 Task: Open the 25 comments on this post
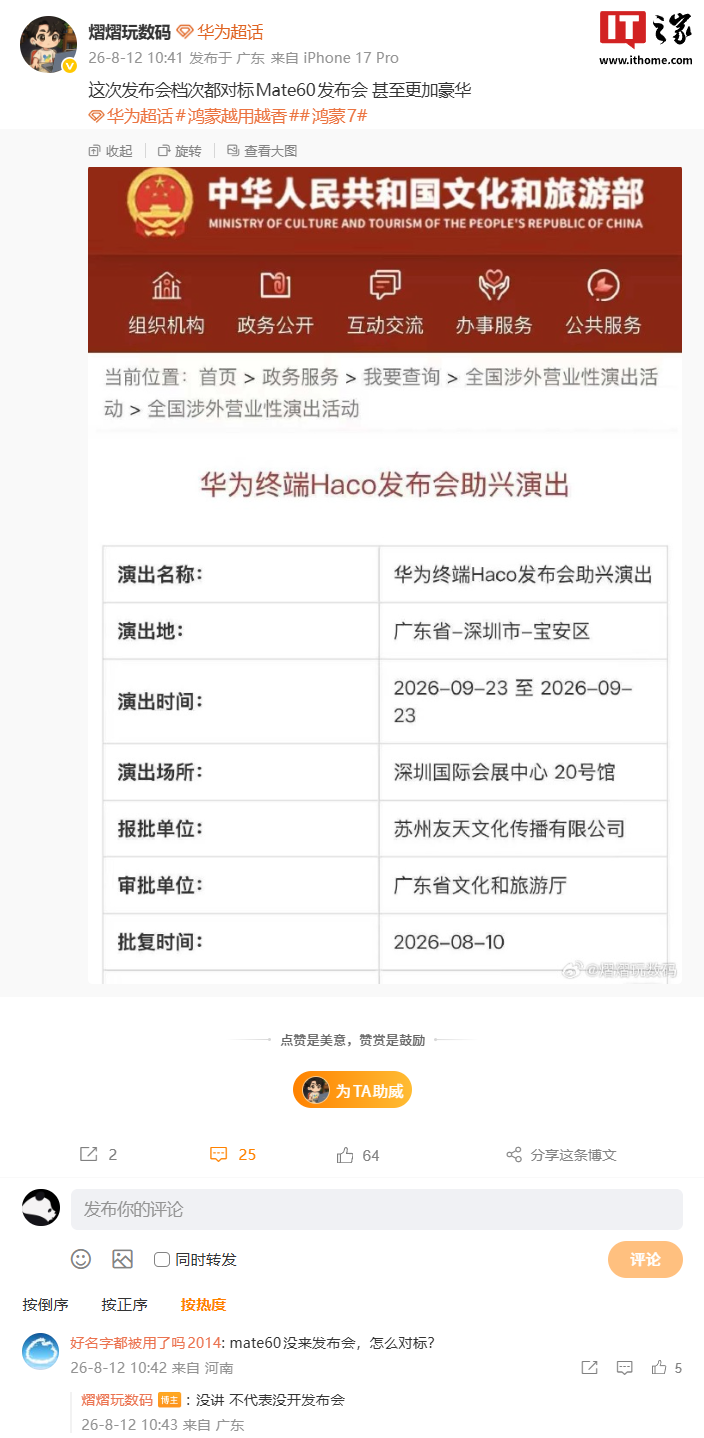(x=233, y=1154)
